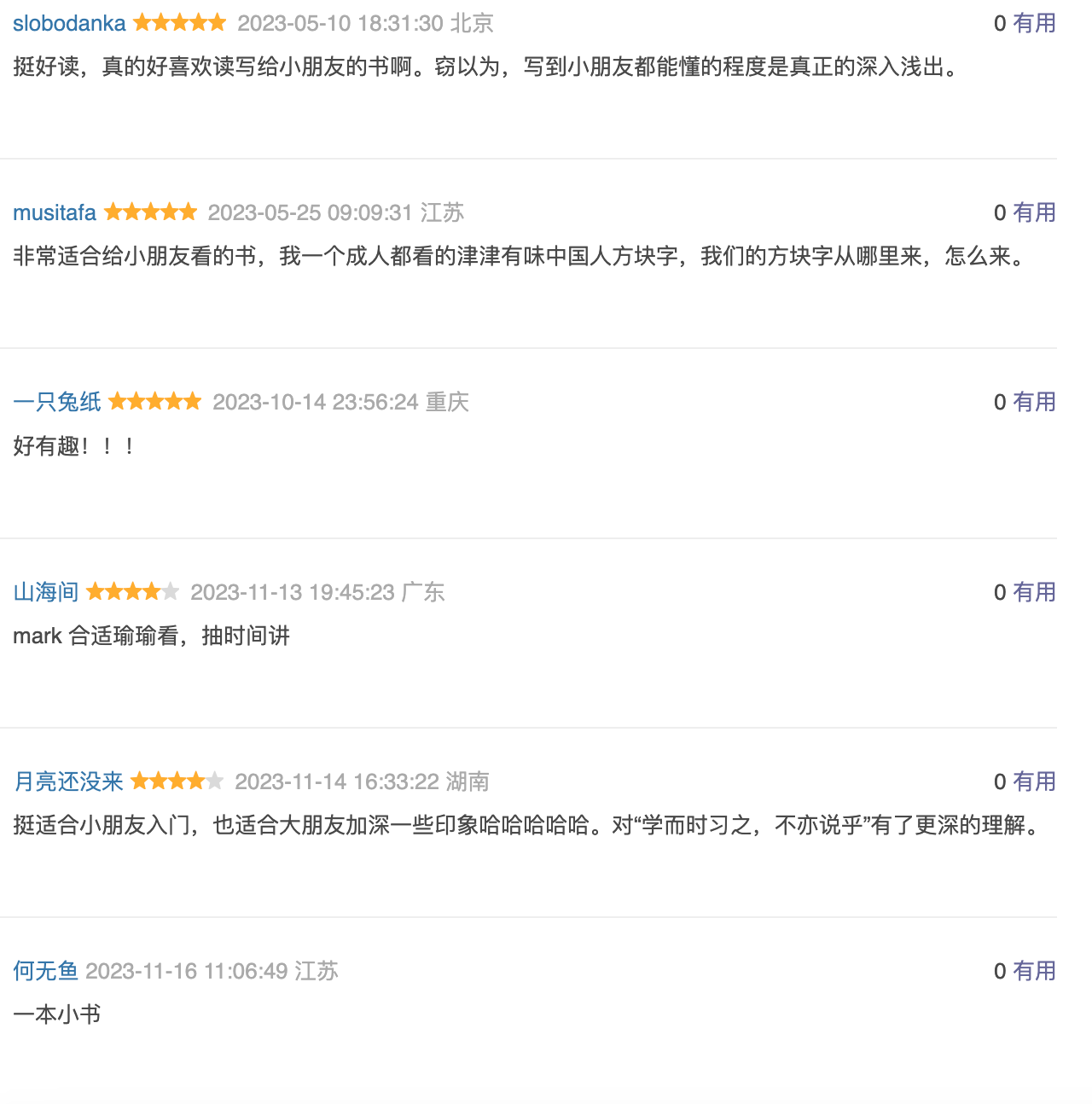Viewport: 1092px width, 1104px height.
Task: Mark musitafa's review as 有用
Action: (1033, 212)
